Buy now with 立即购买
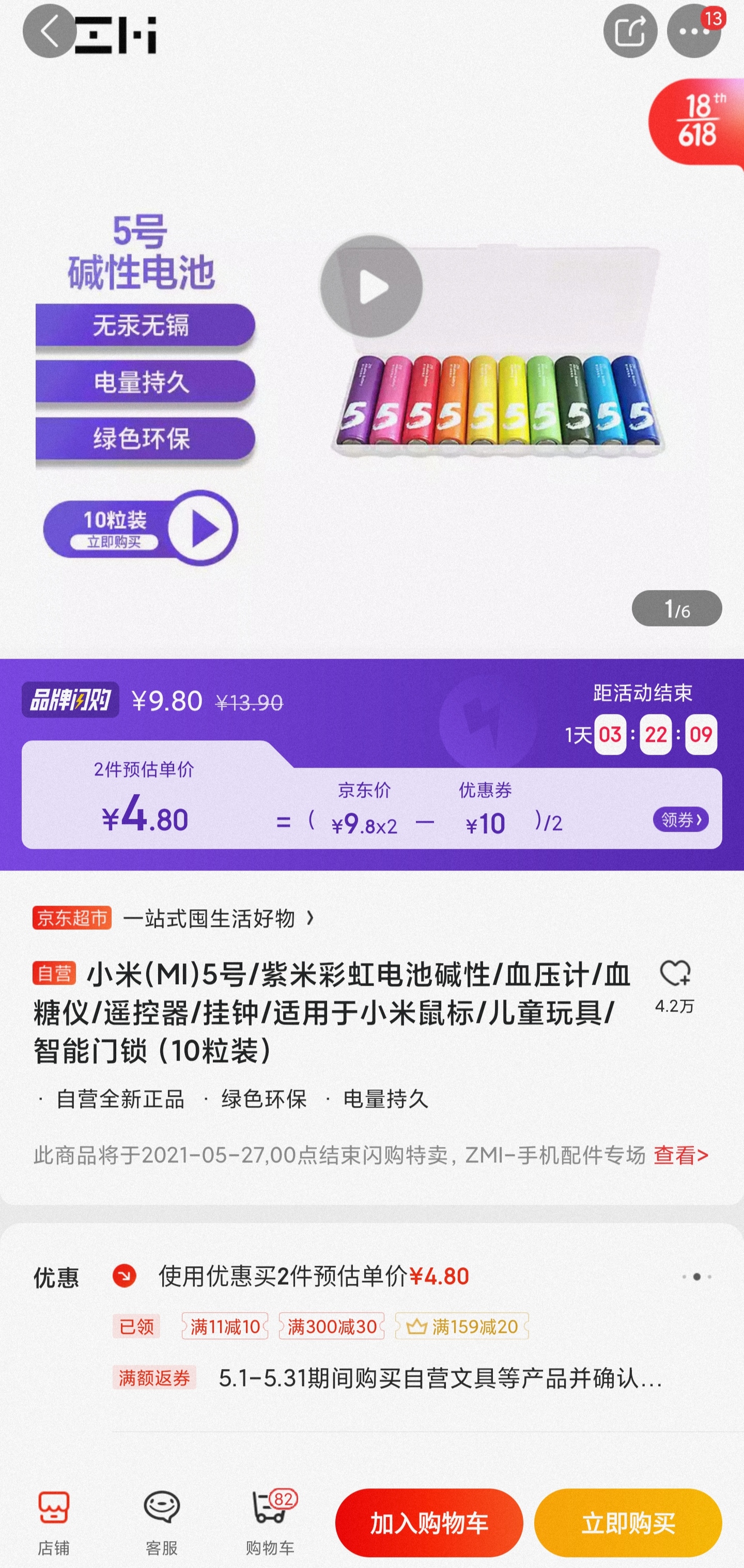Screen dimensions: 744x1568 coord(628,1523)
